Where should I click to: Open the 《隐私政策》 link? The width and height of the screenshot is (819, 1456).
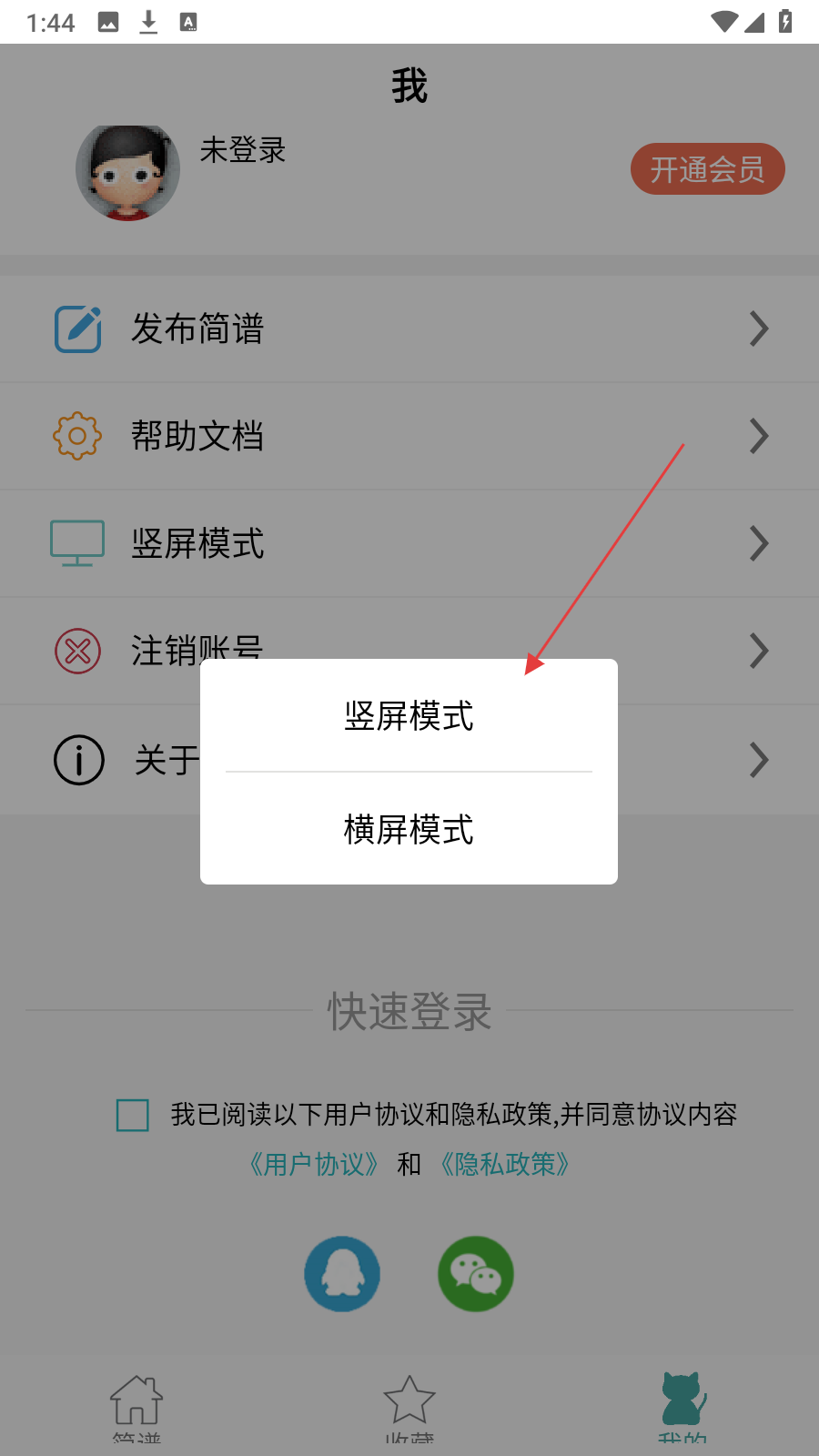505,1164
